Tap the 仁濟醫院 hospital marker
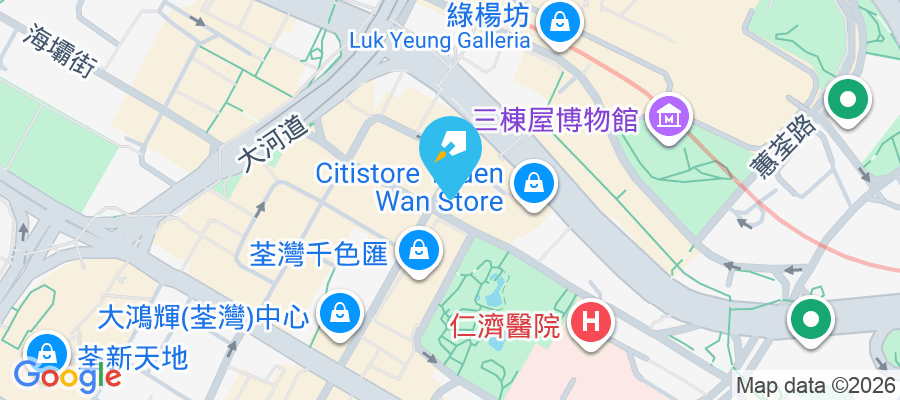900x400 pixels. click(x=590, y=322)
